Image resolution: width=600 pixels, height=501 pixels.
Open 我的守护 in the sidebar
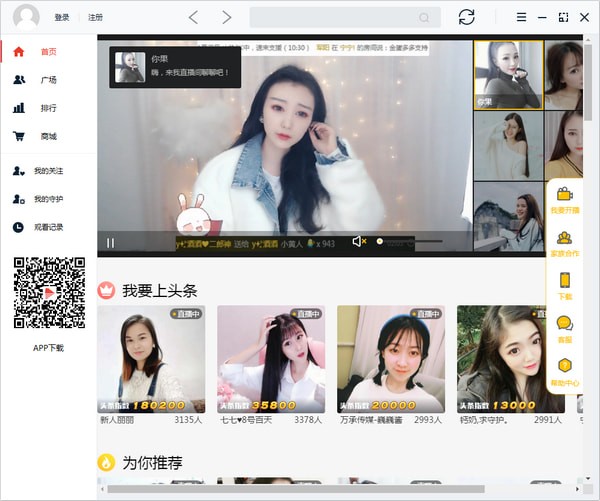pos(48,199)
